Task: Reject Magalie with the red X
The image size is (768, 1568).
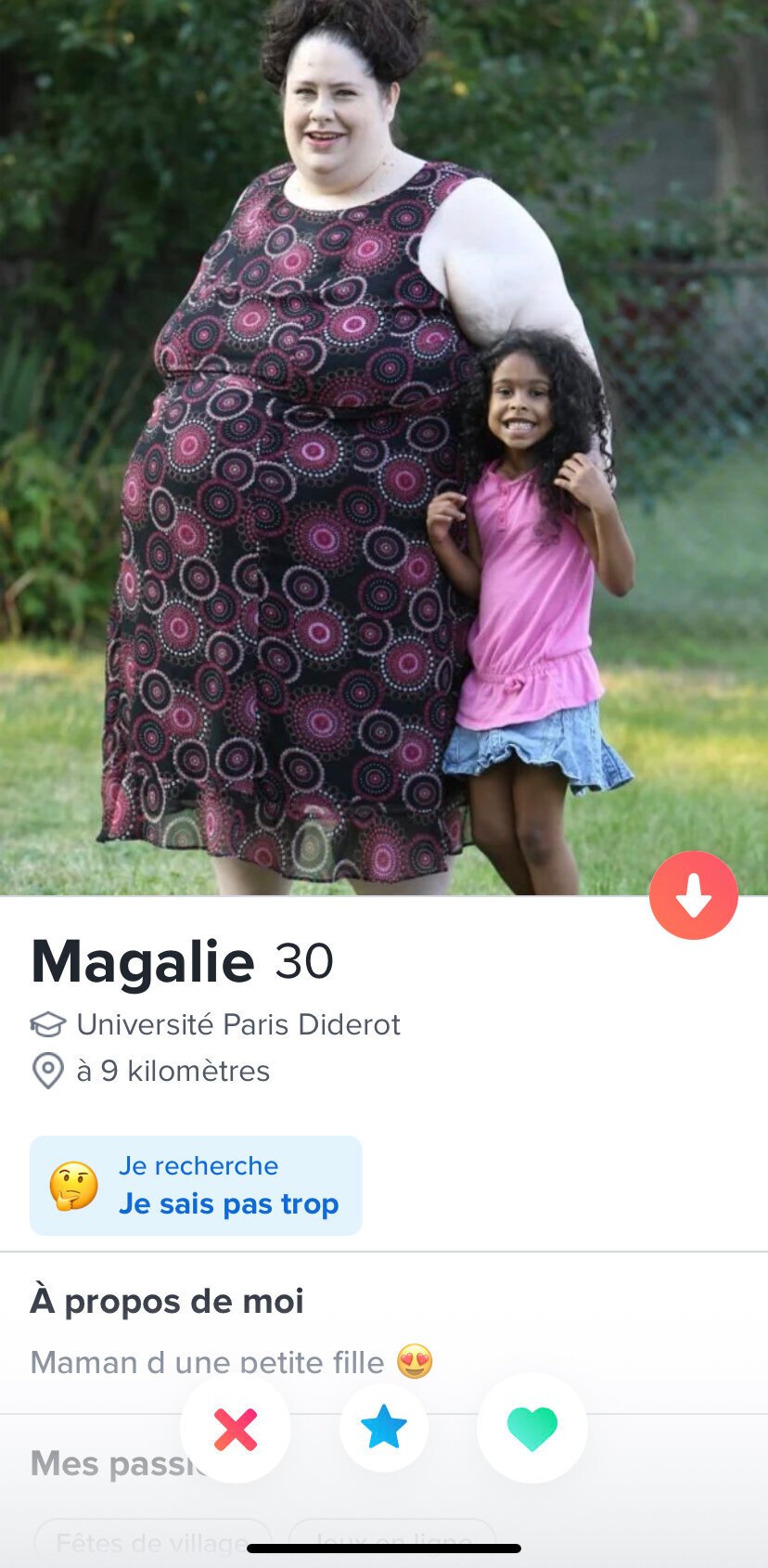Action: point(236,1429)
